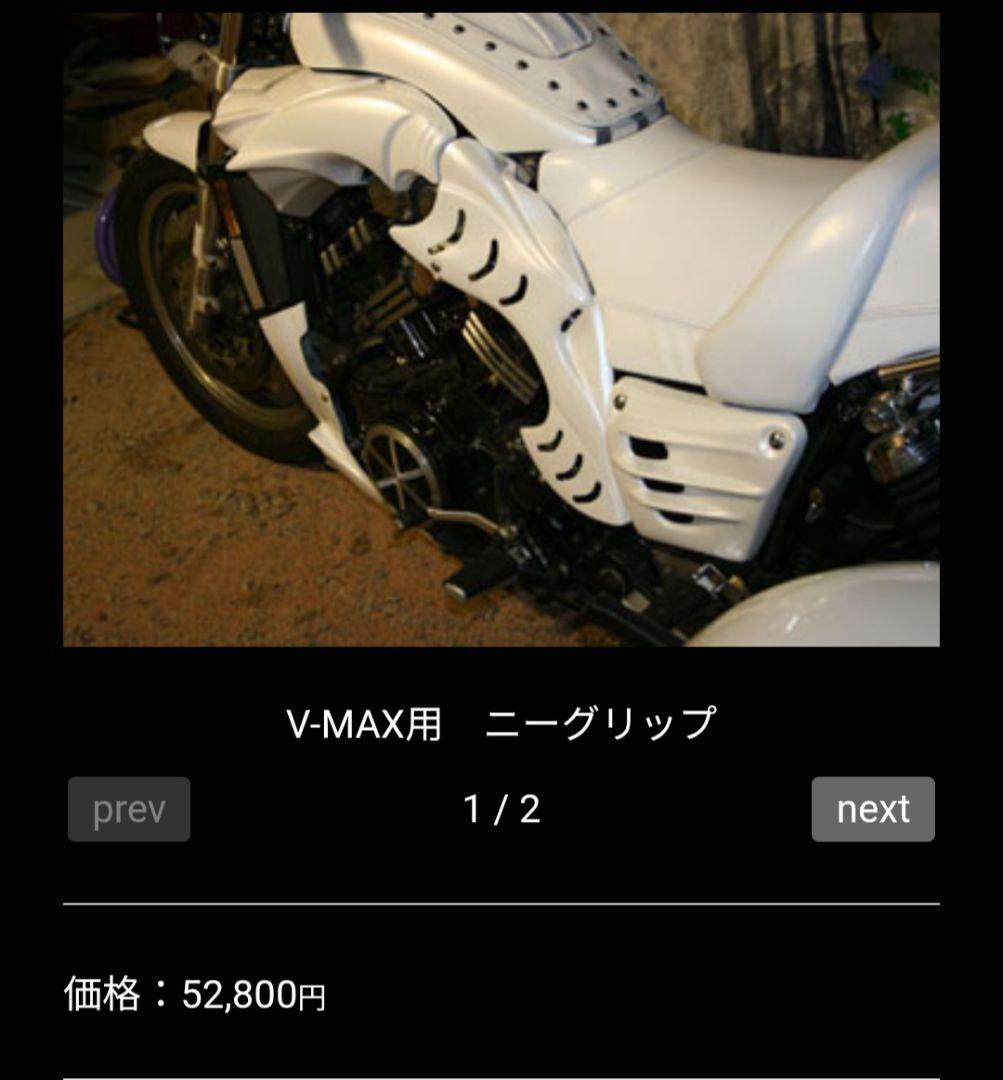Click the next button to view photo 2
The image size is (1003, 1080).
(873, 810)
